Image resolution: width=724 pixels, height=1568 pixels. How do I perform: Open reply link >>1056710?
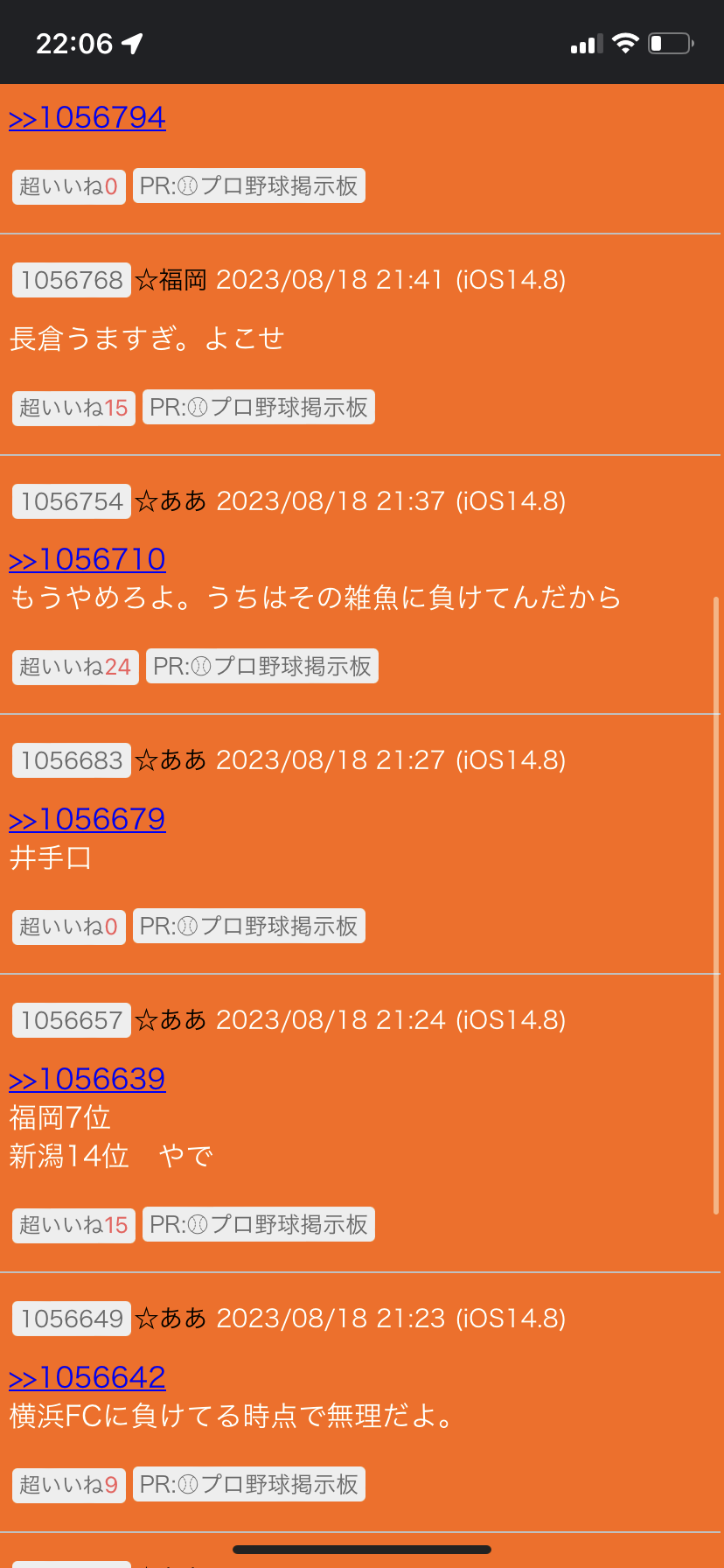pos(87,559)
